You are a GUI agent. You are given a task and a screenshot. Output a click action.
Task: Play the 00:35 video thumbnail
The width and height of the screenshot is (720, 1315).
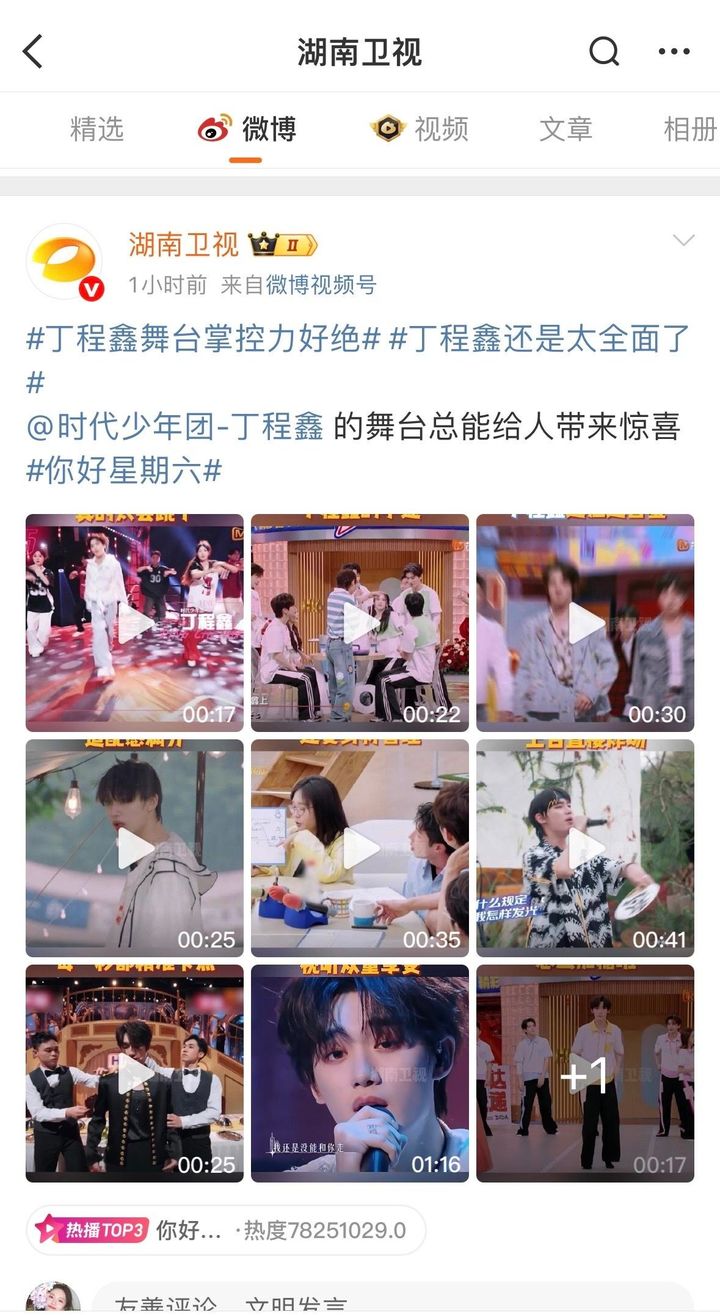(x=360, y=848)
